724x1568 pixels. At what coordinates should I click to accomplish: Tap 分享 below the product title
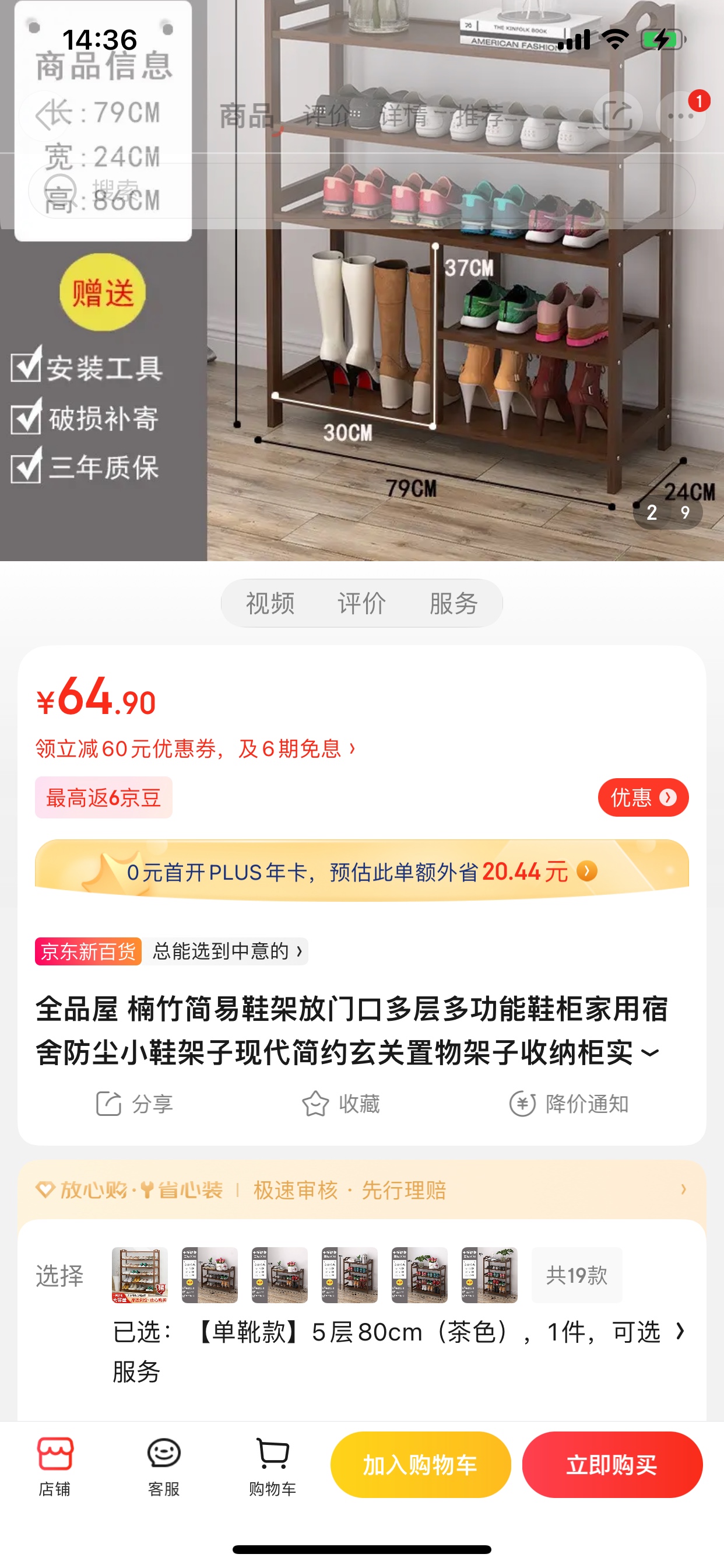tap(135, 1104)
